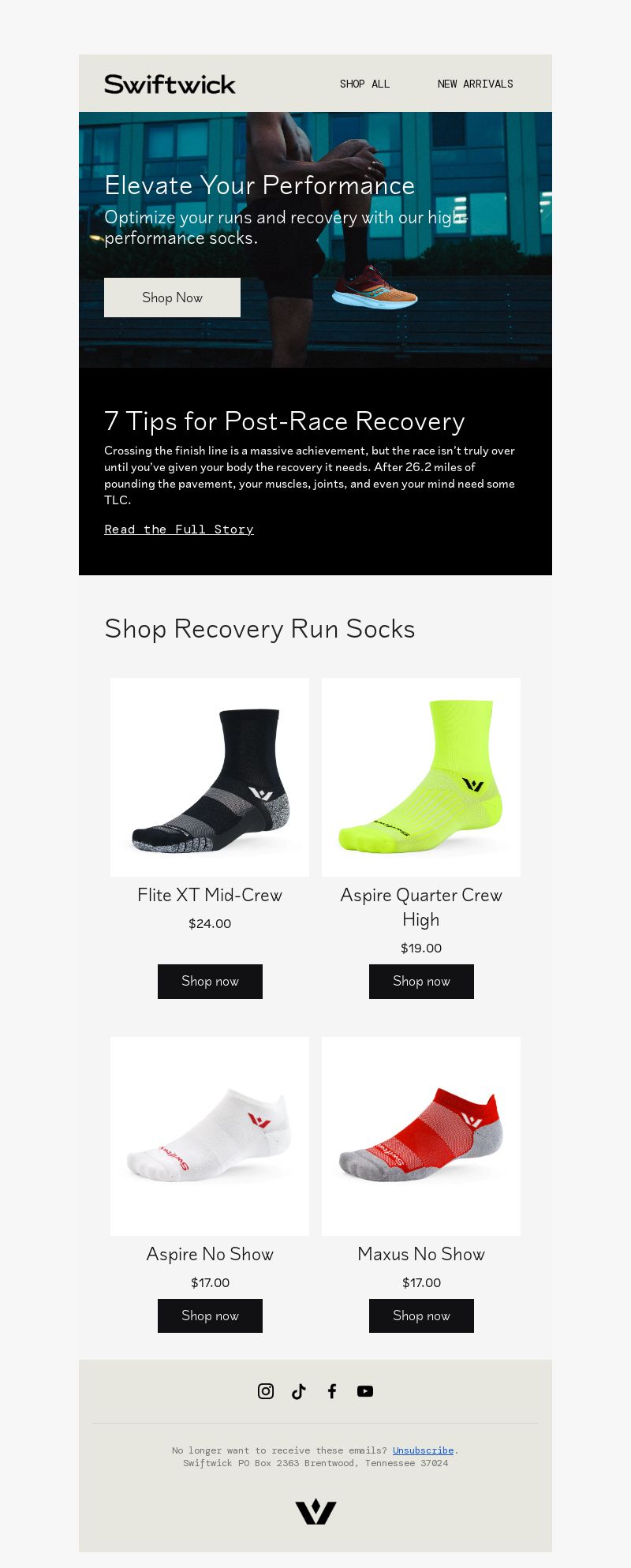Open Swiftwick's Instagram page
Screen dimensions: 631x1568
click(266, 1391)
